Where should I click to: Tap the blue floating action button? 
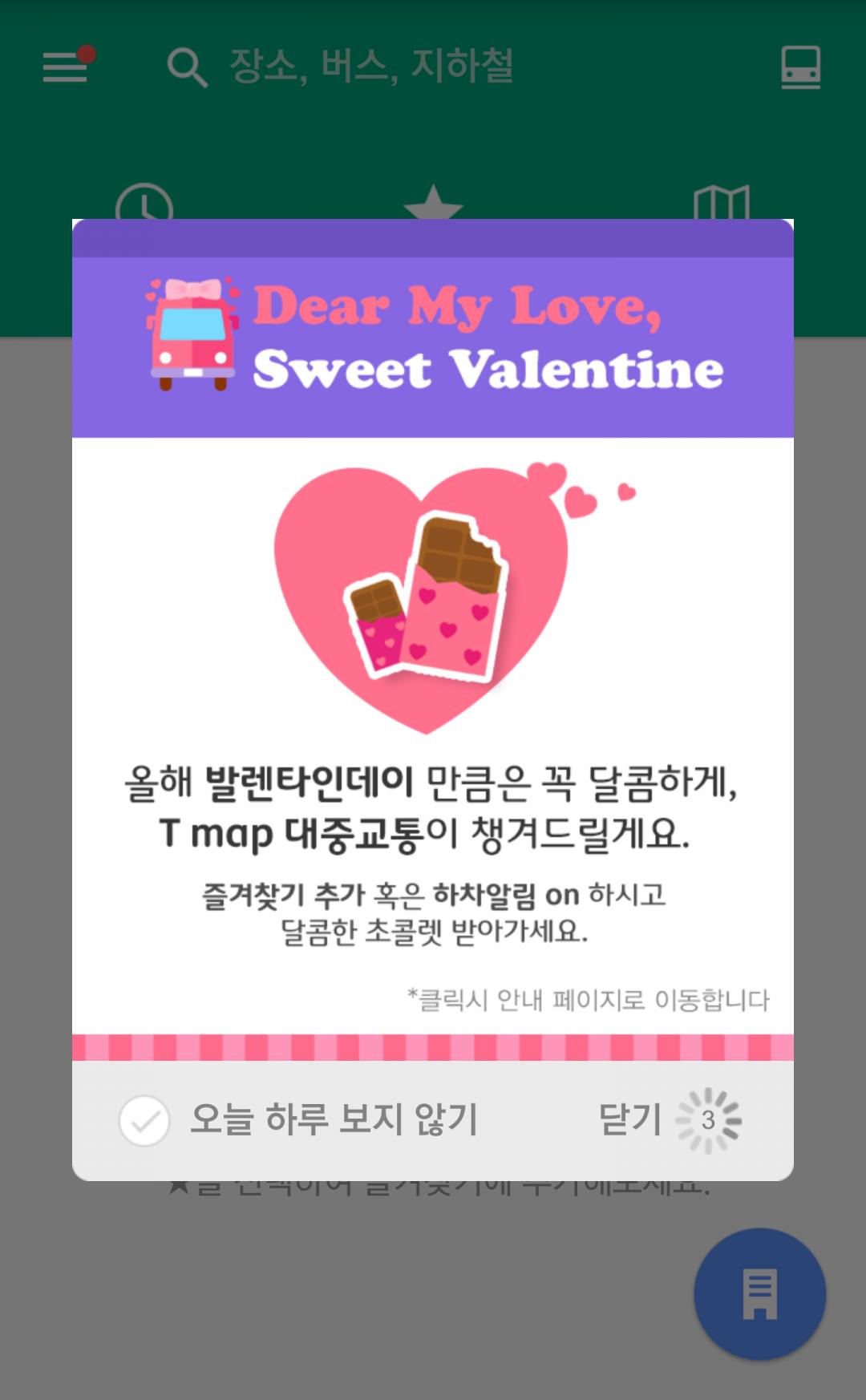click(x=759, y=1293)
